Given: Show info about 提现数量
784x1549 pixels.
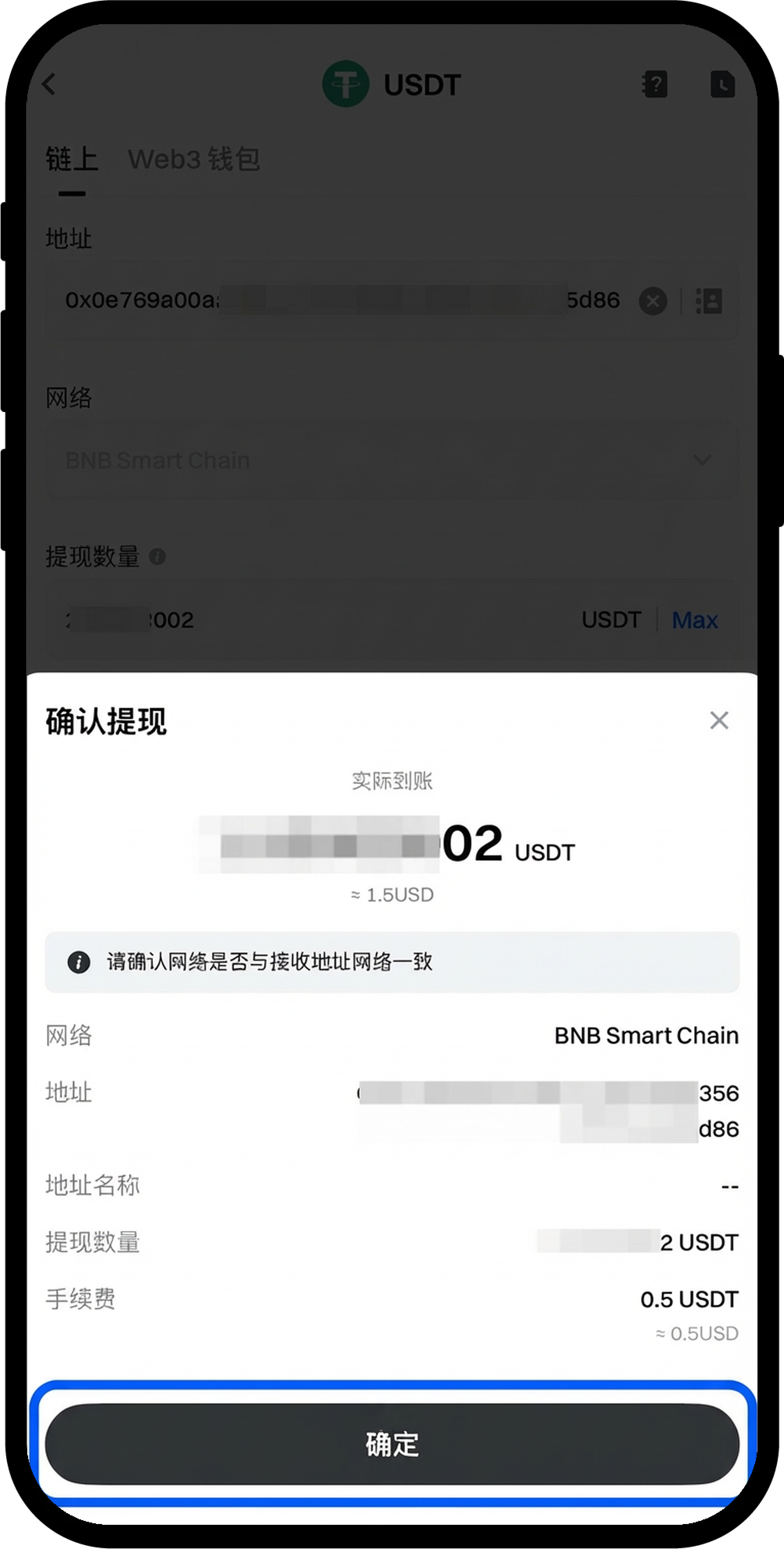Looking at the screenshot, I should 157,557.
